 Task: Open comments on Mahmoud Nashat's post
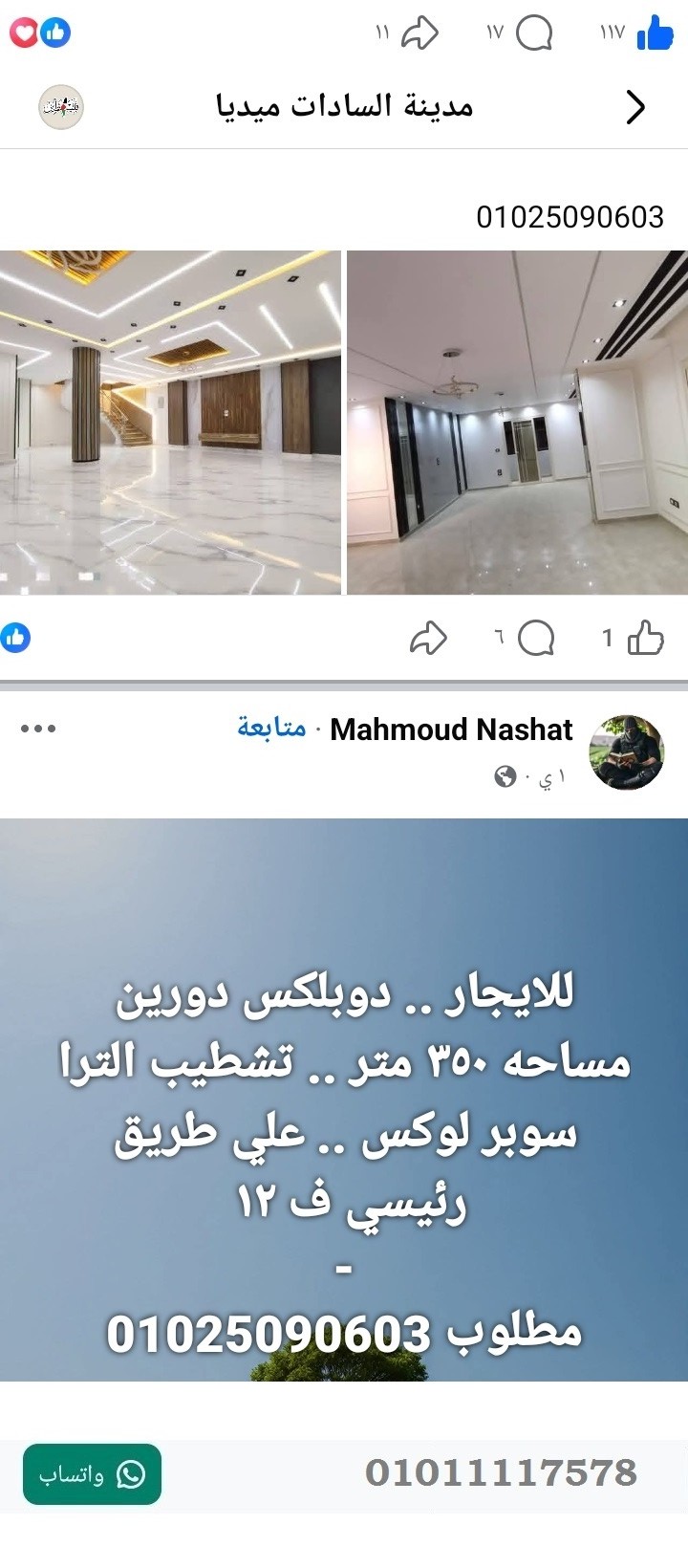pyautogui.click(x=535, y=637)
